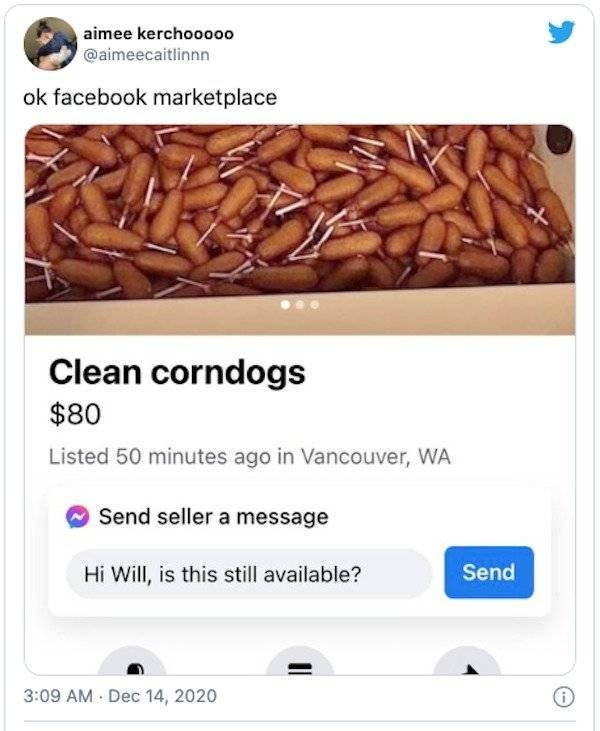Open the 3:09 AM Dec 14, 2020 timestamp
This screenshot has height=731, width=600.
119,694
